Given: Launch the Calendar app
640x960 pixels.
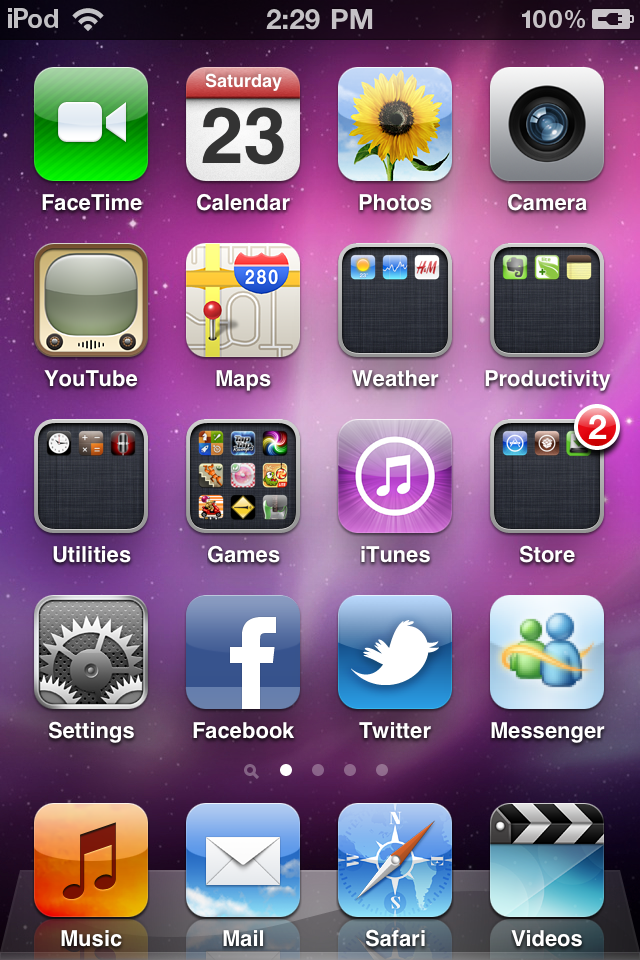Looking at the screenshot, I should pyautogui.click(x=243, y=124).
